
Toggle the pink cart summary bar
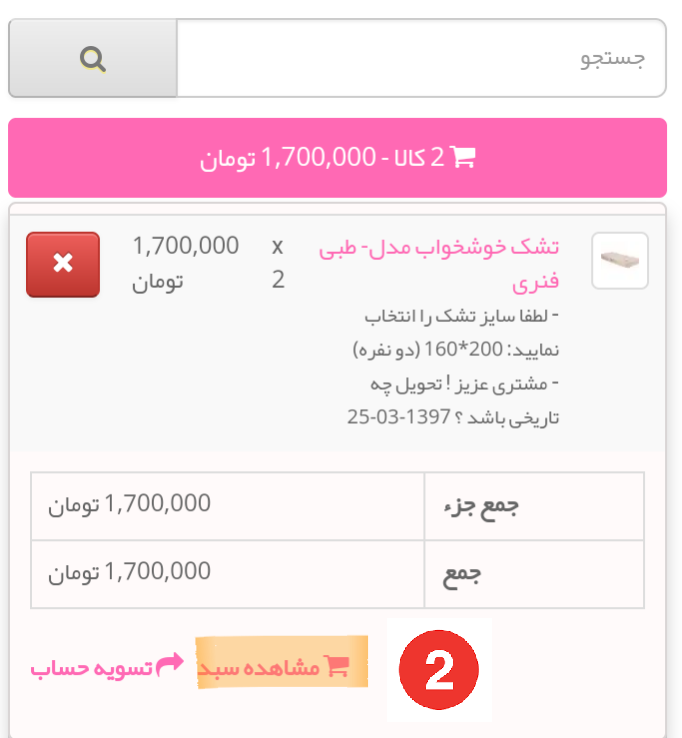[x=337, y=158]
